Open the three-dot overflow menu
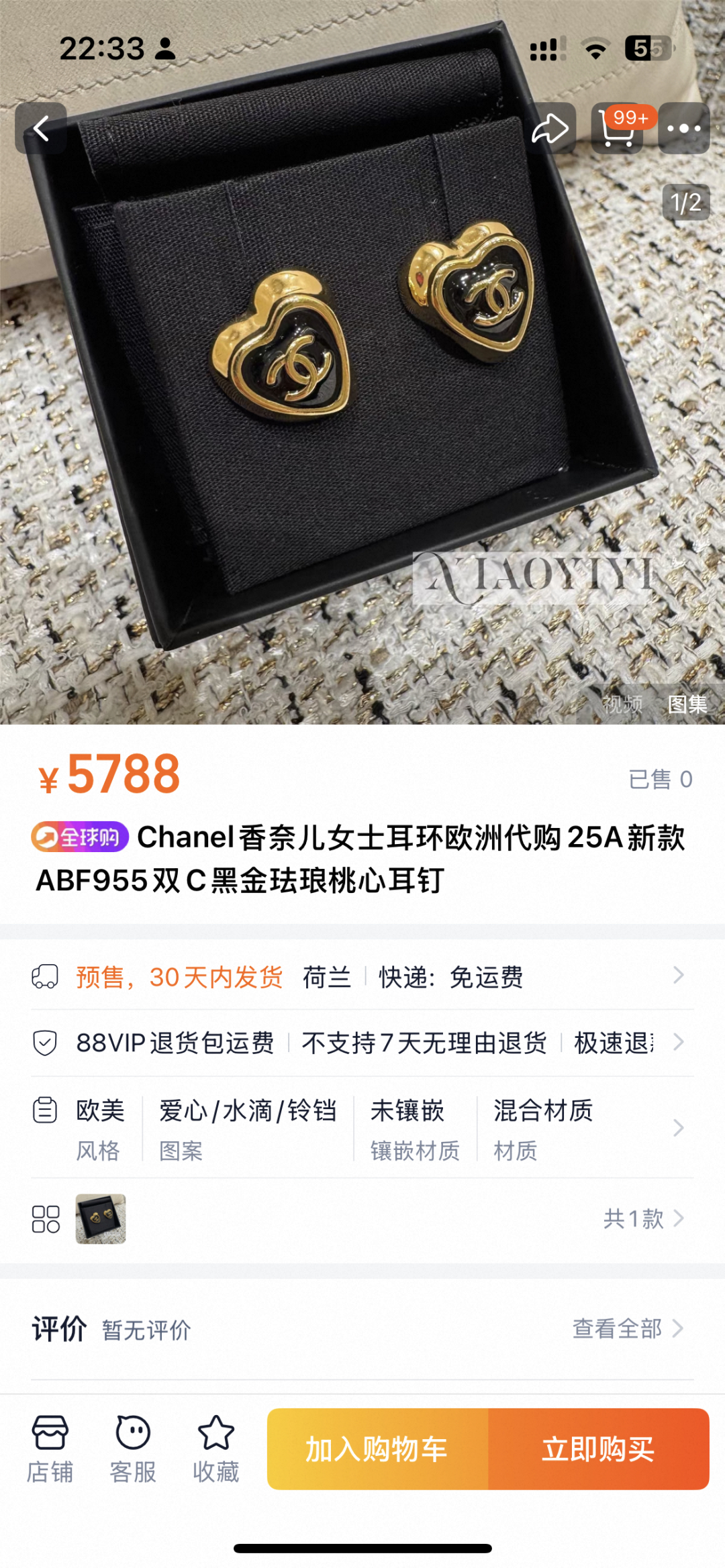The image size is (725, 1568). point(684,128)
